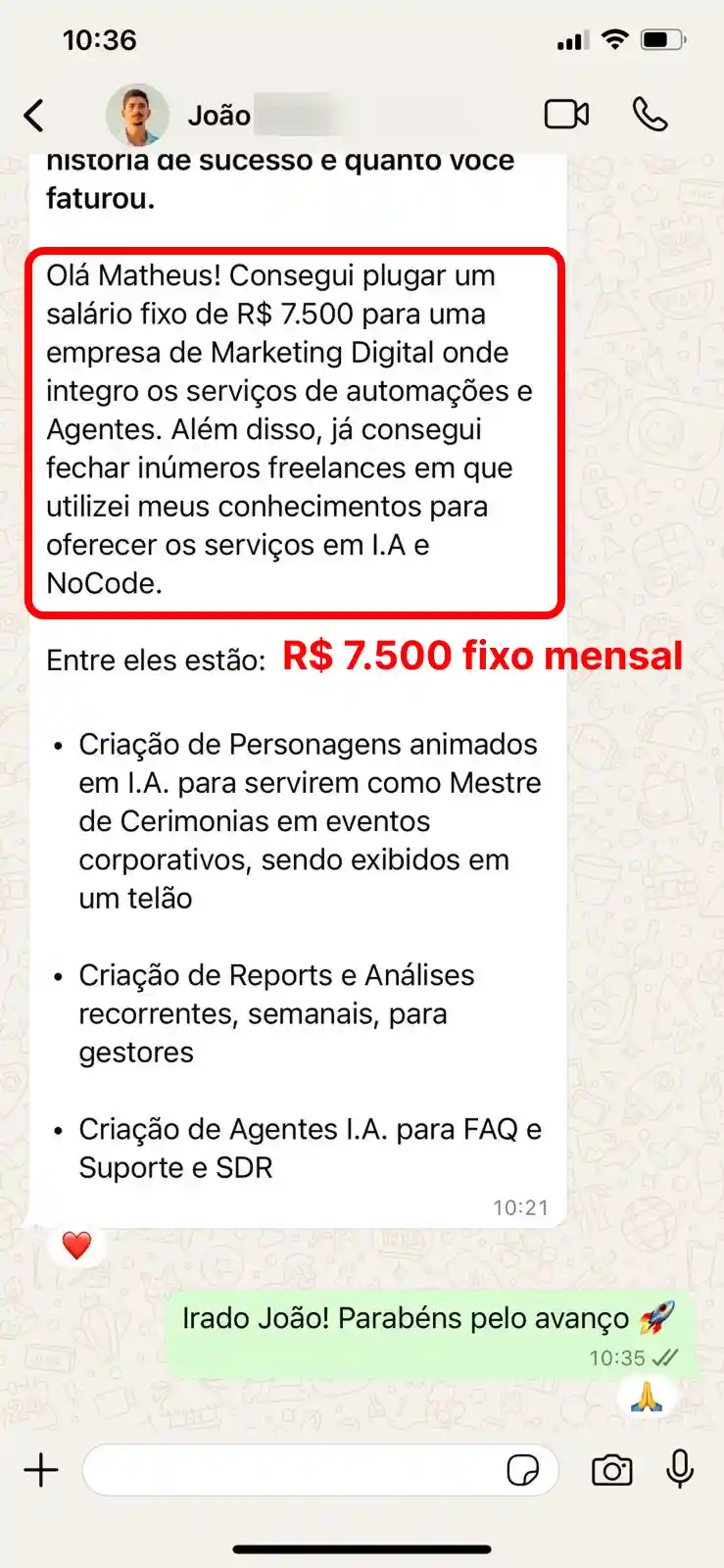Tap the microphone to record a voice message

coord(680,1470)
